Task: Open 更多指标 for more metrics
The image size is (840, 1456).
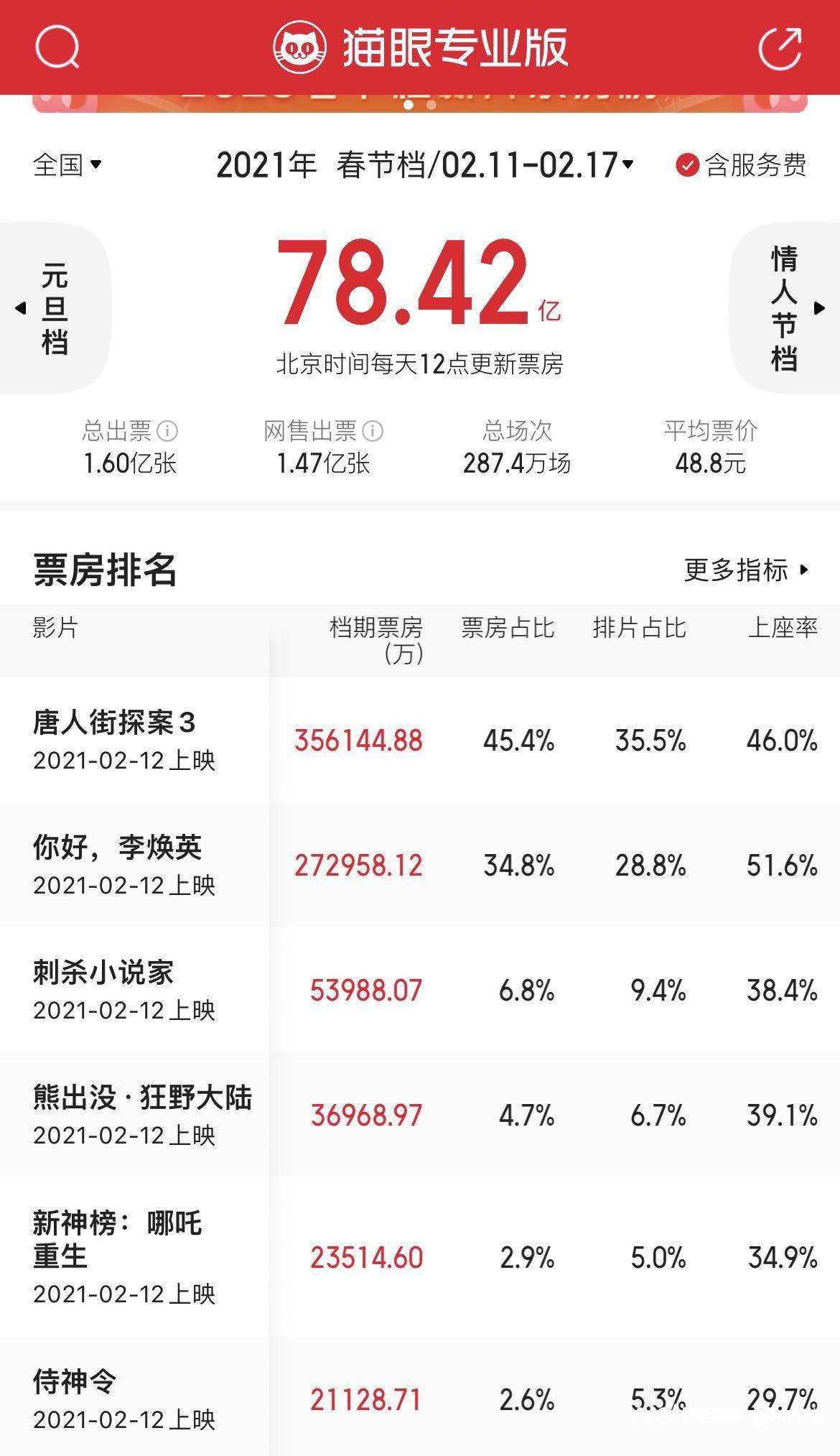Action: 747,570
